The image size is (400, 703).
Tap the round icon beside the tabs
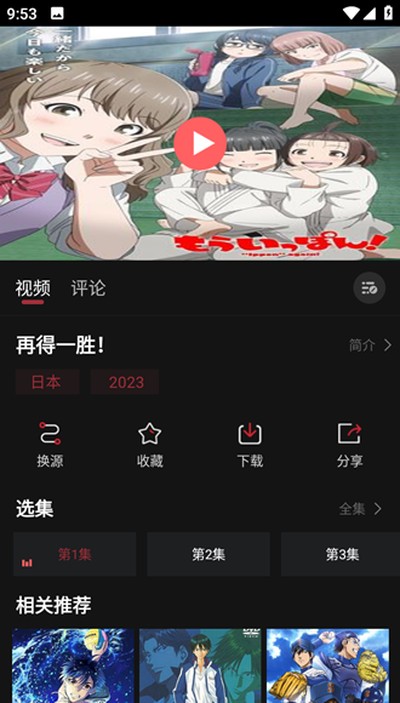click(369, 288)
